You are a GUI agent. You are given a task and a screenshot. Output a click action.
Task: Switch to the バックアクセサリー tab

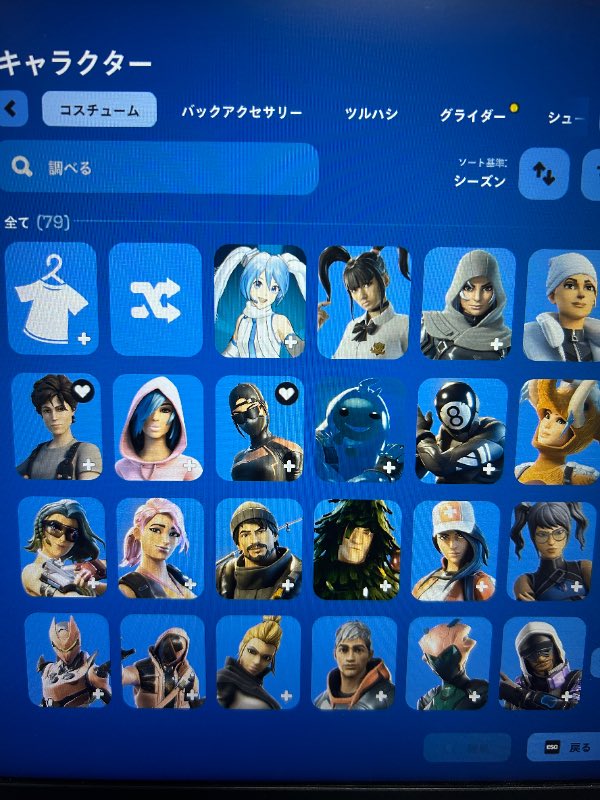(x=241, y=112)
